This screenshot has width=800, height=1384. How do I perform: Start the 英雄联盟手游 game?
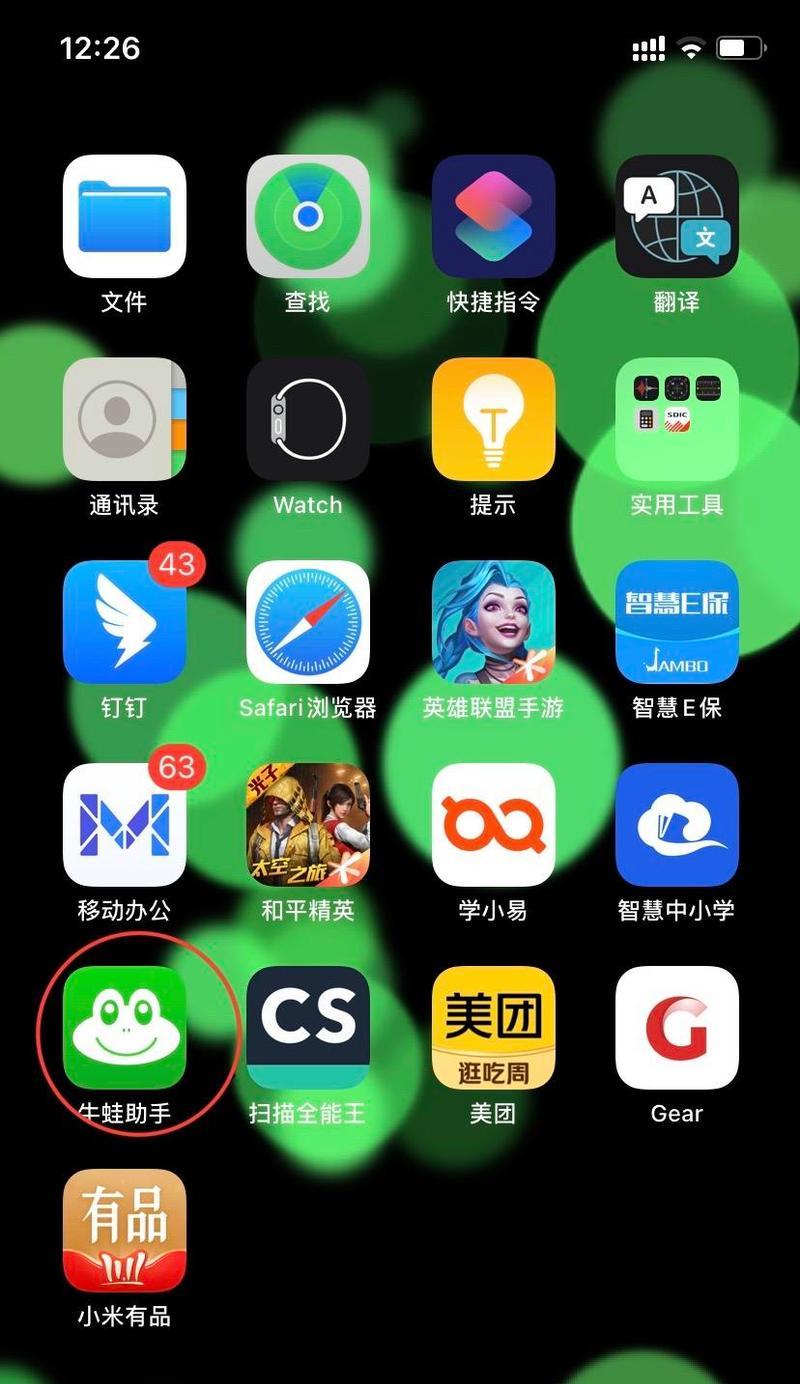493,622
